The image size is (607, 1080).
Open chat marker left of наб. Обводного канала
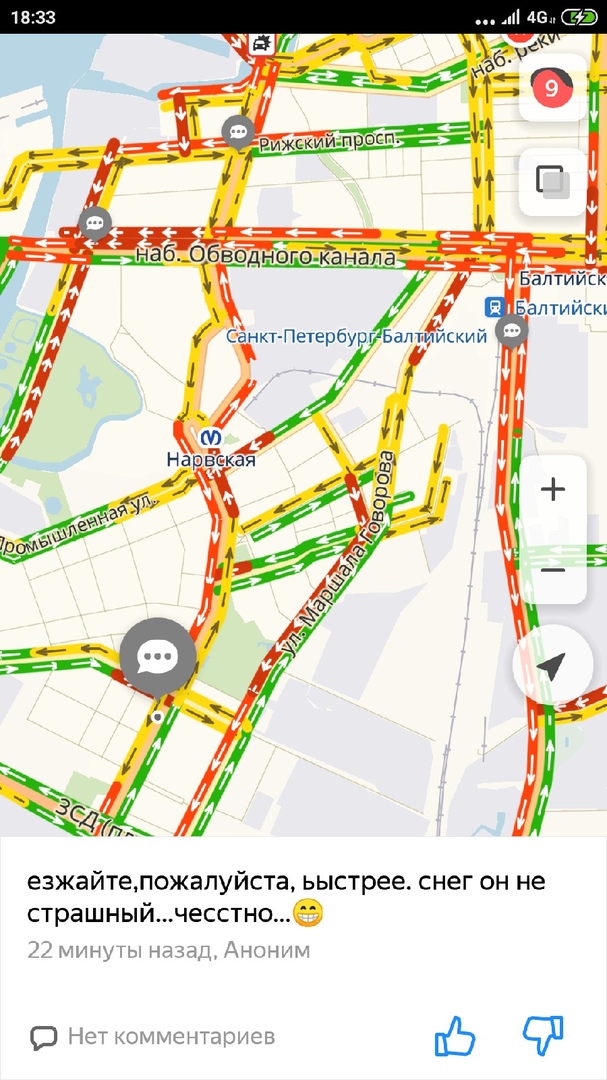tap(95, 224)
